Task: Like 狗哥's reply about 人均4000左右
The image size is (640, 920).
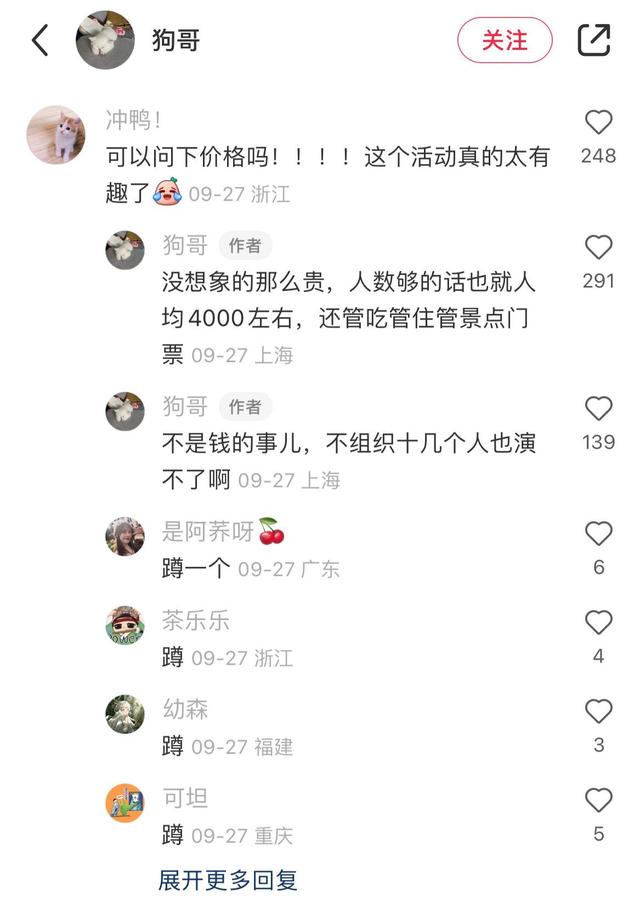Action: click(598, 247)
